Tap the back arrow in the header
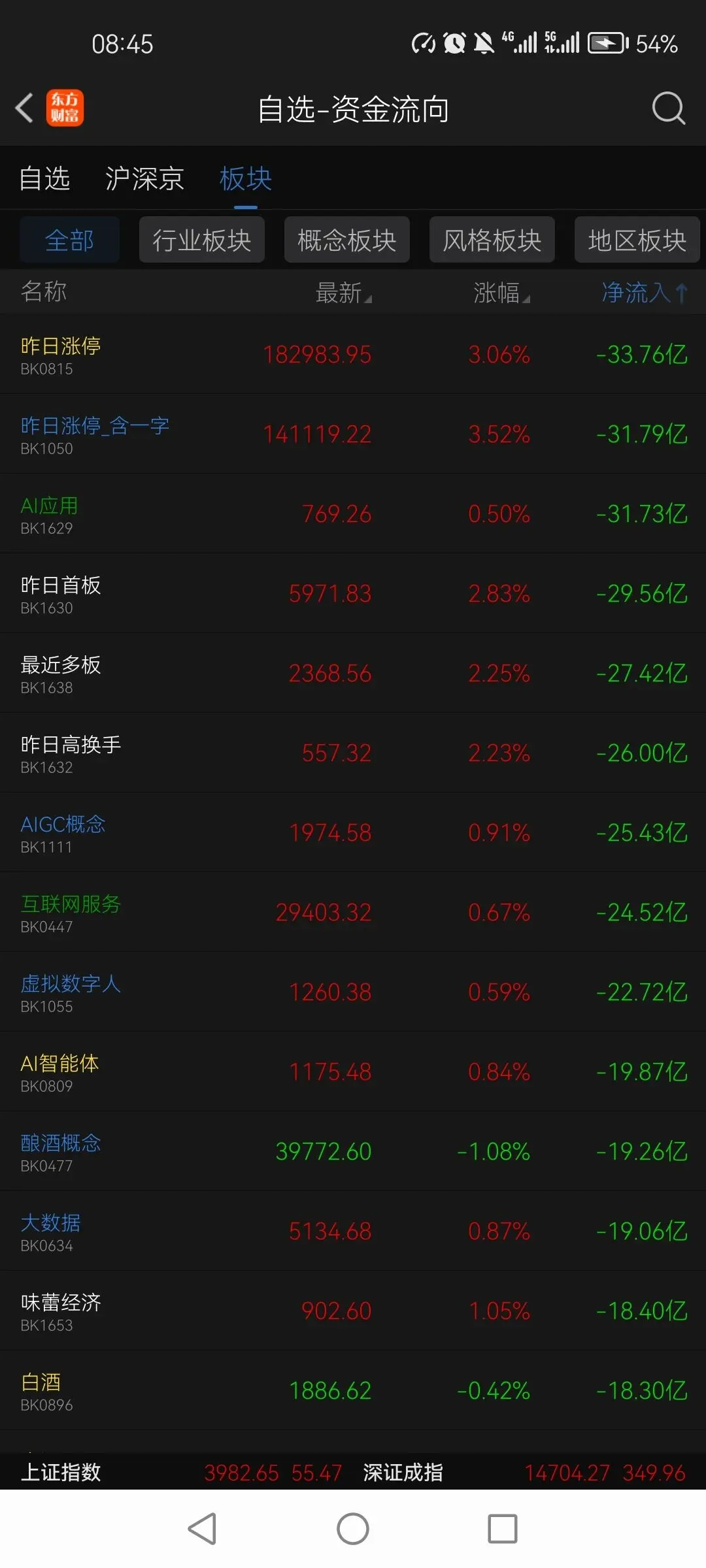 (x=25, y=108)
